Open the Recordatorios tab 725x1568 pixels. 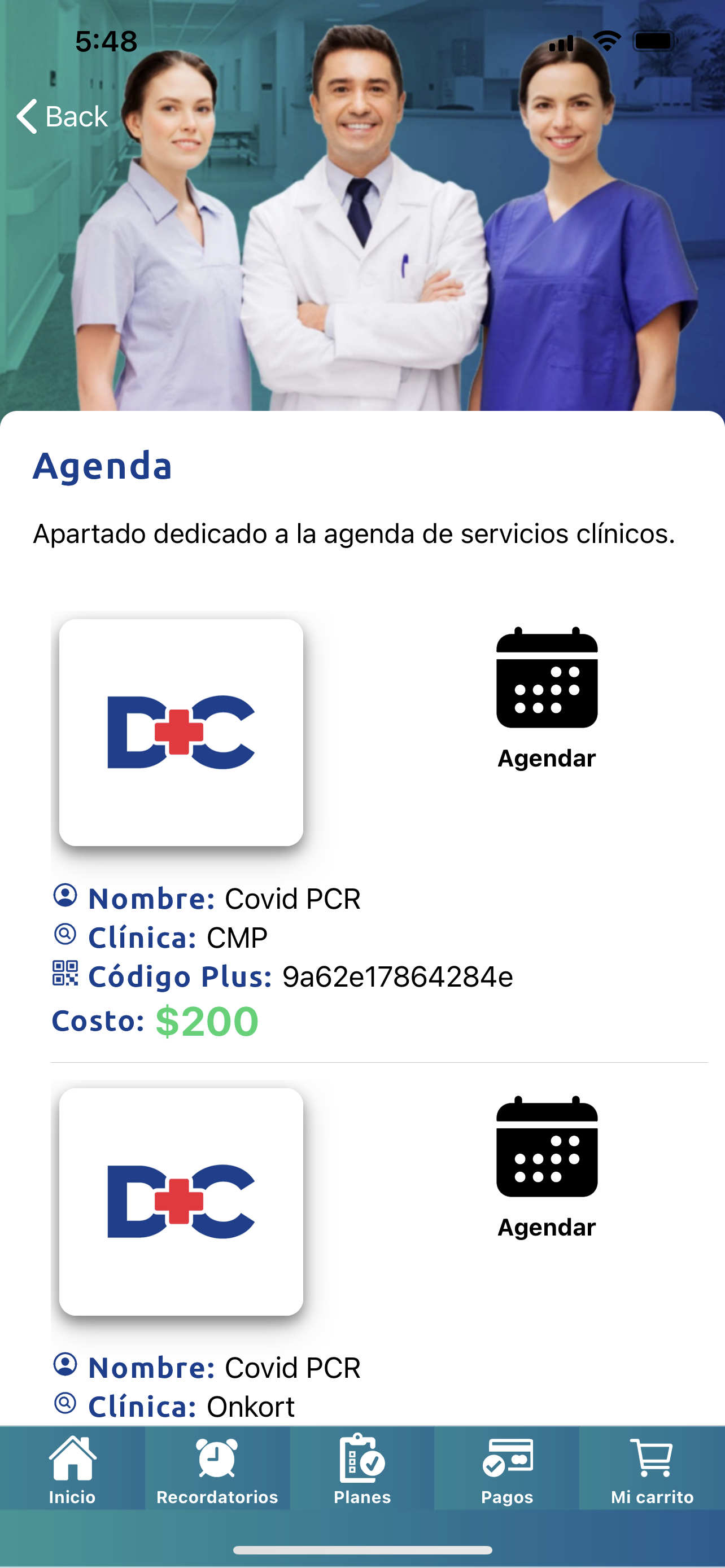(217, 1469)
